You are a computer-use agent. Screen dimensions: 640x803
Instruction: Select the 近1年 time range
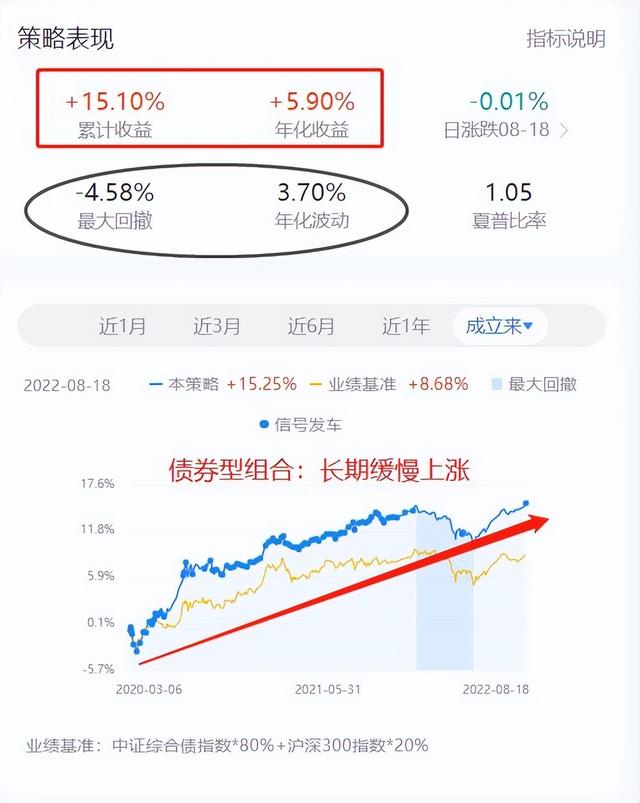(x=406, y=326)
